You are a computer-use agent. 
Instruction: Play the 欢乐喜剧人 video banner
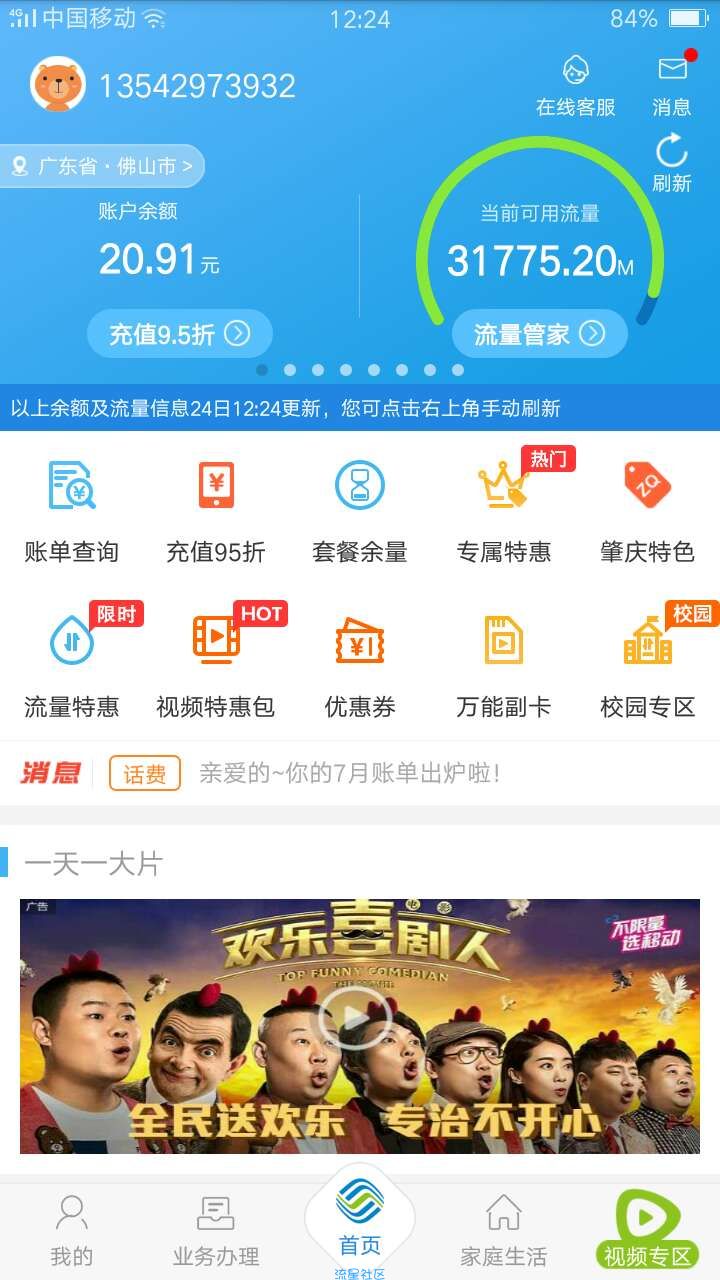354,1018
